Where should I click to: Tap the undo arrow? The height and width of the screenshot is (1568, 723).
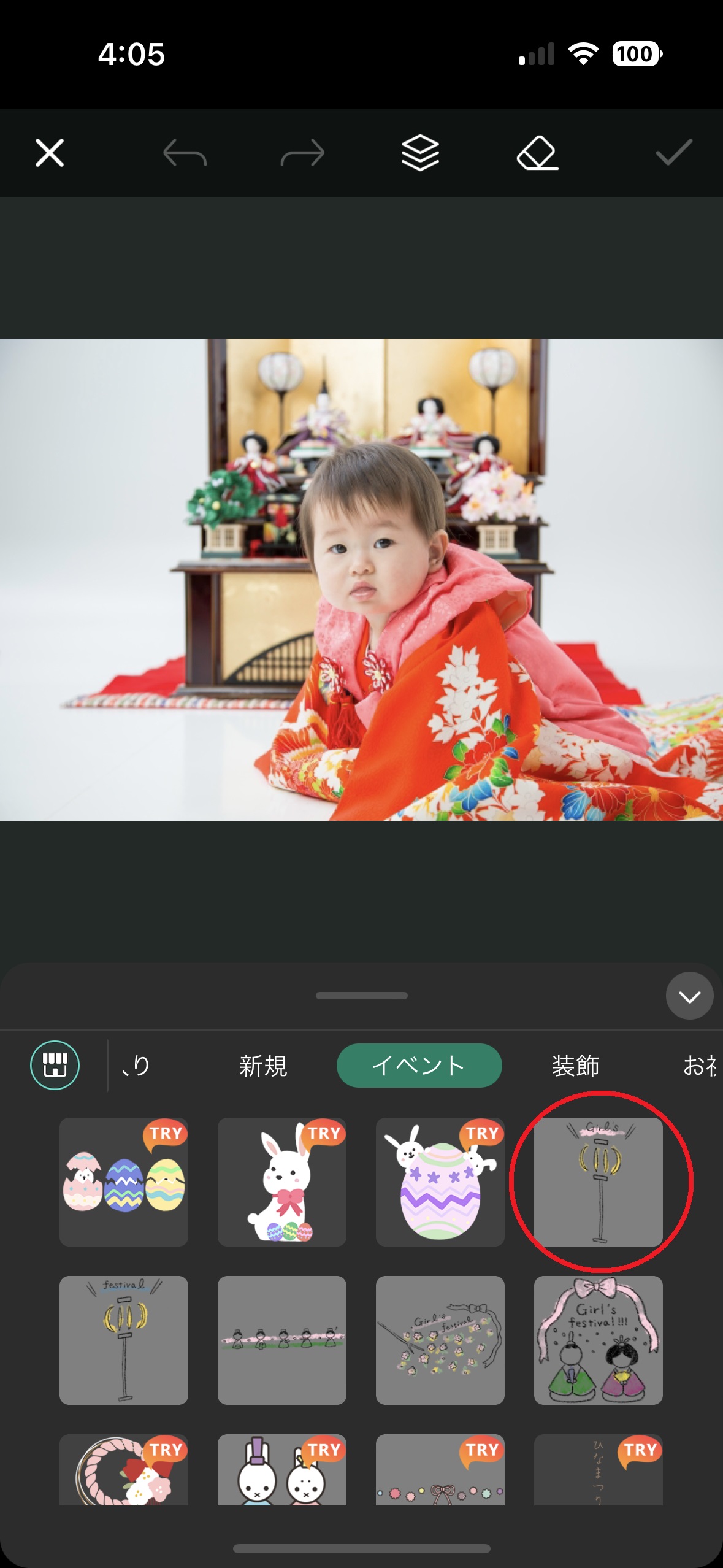[x=185, y=153]
